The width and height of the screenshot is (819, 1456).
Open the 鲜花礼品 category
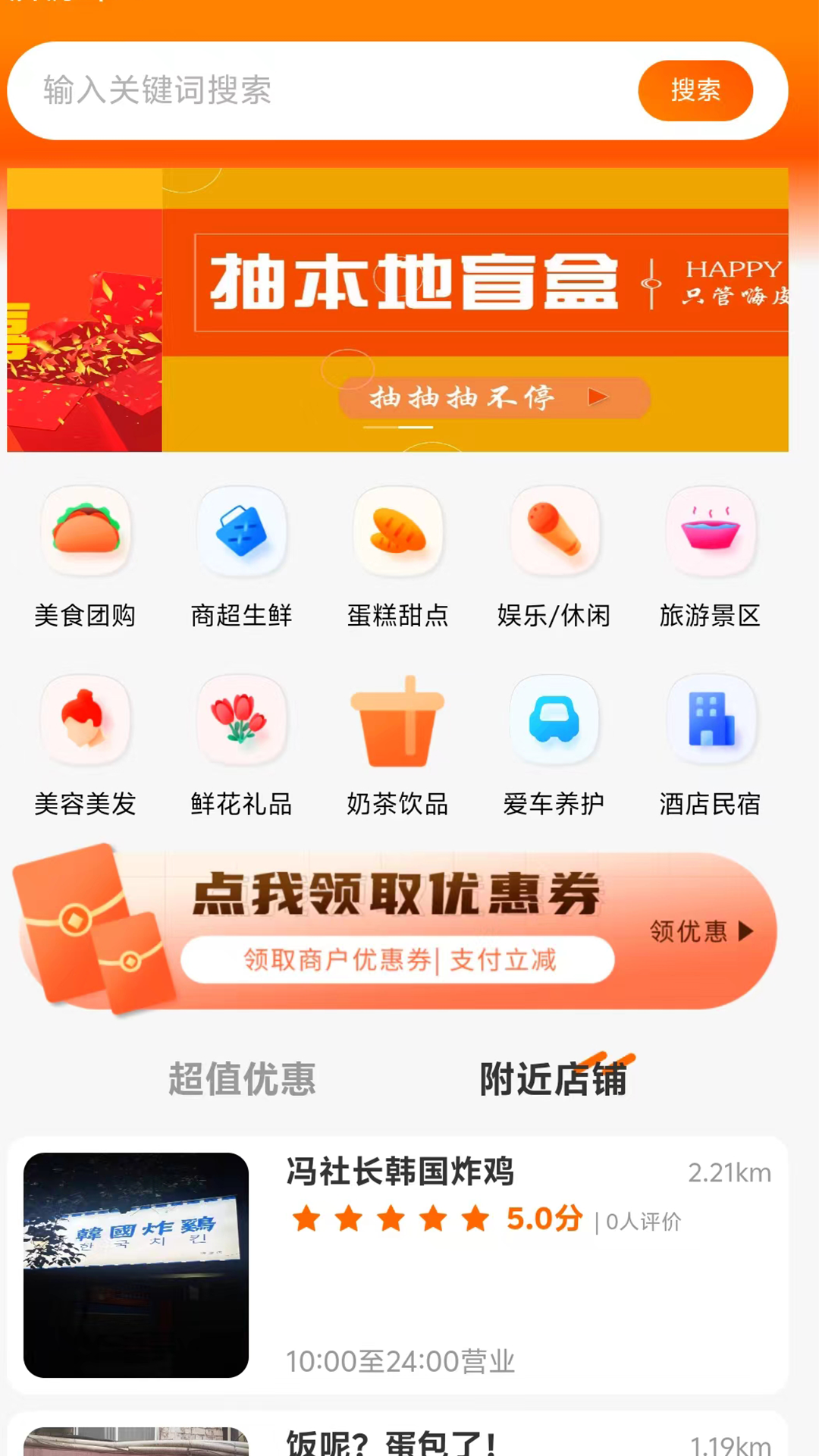click(x=242, y=747)
